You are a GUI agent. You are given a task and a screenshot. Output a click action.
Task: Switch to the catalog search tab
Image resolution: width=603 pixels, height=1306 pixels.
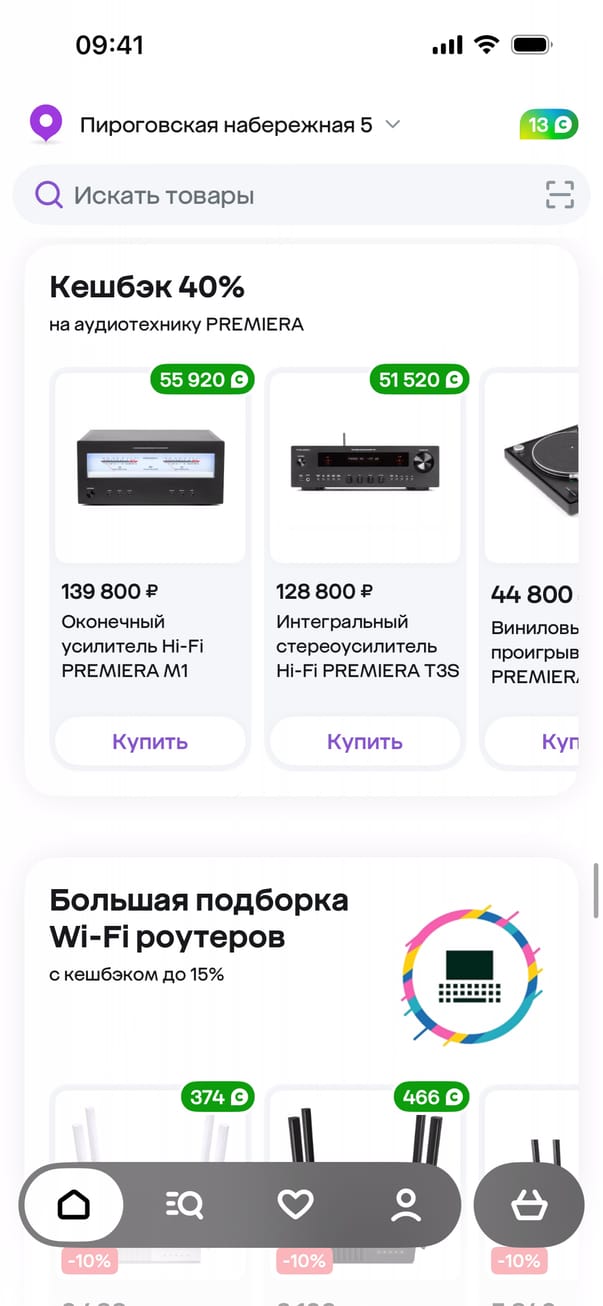coord(184,1205)
